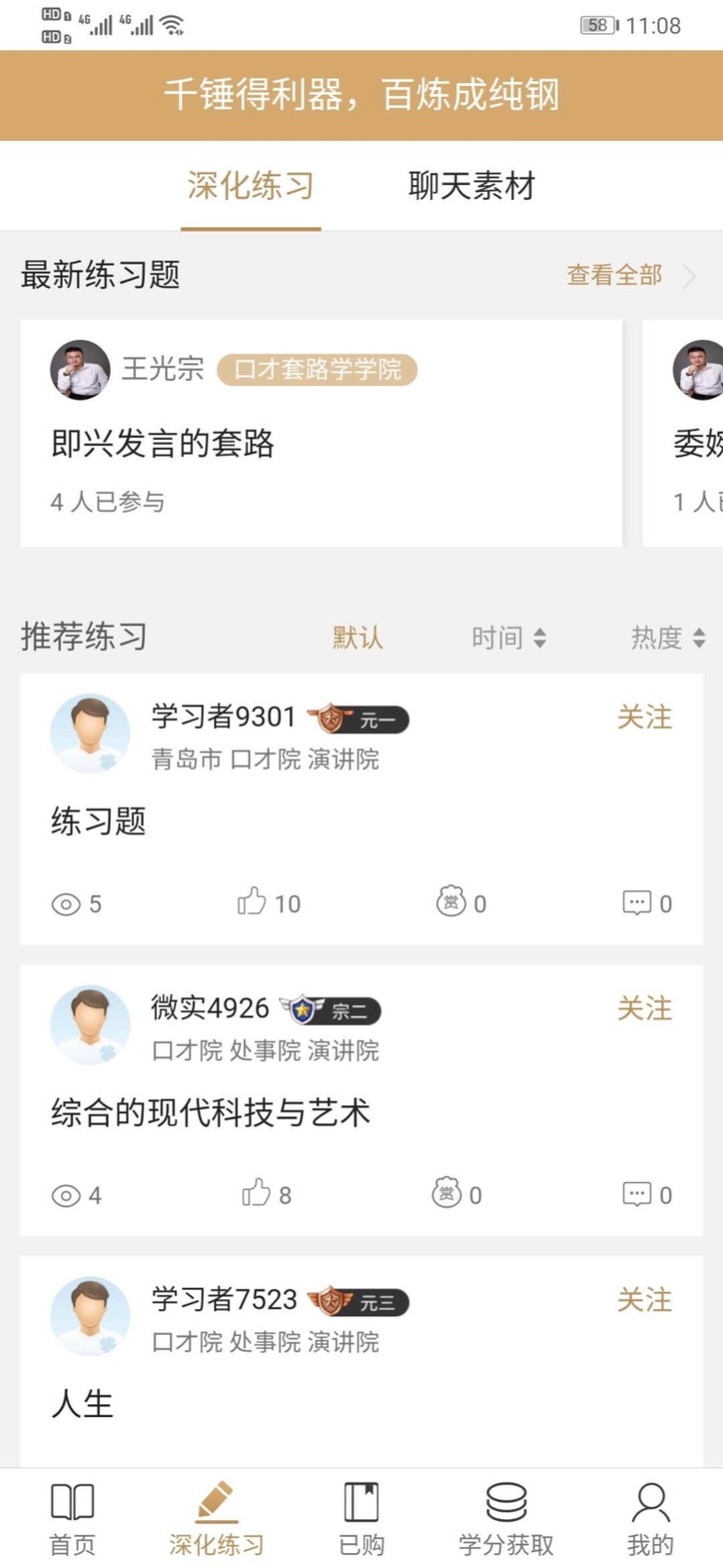Open the 已购 tab
723x1568 pixels.
[361, 1518]
